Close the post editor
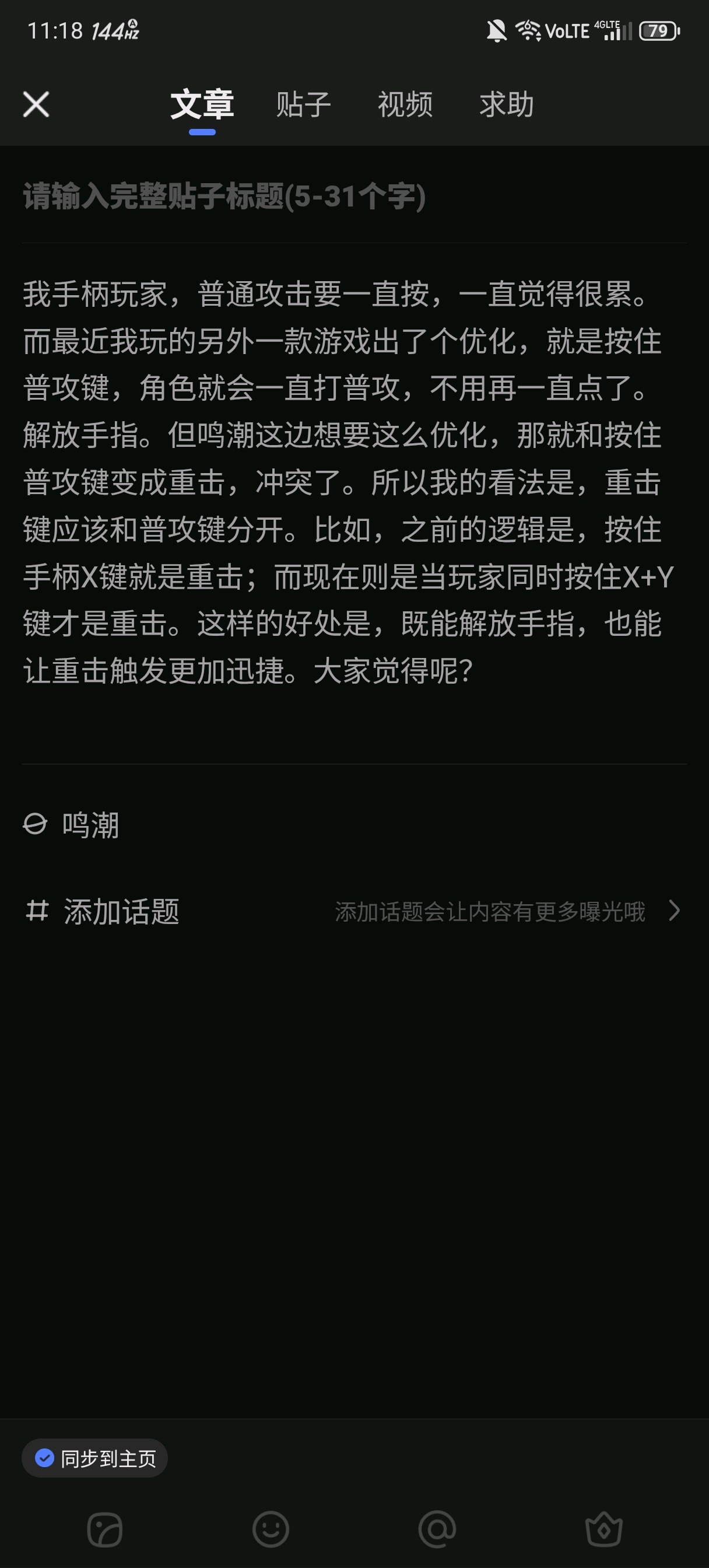This screenshot has width=709, height=1568. pos(36,104)
